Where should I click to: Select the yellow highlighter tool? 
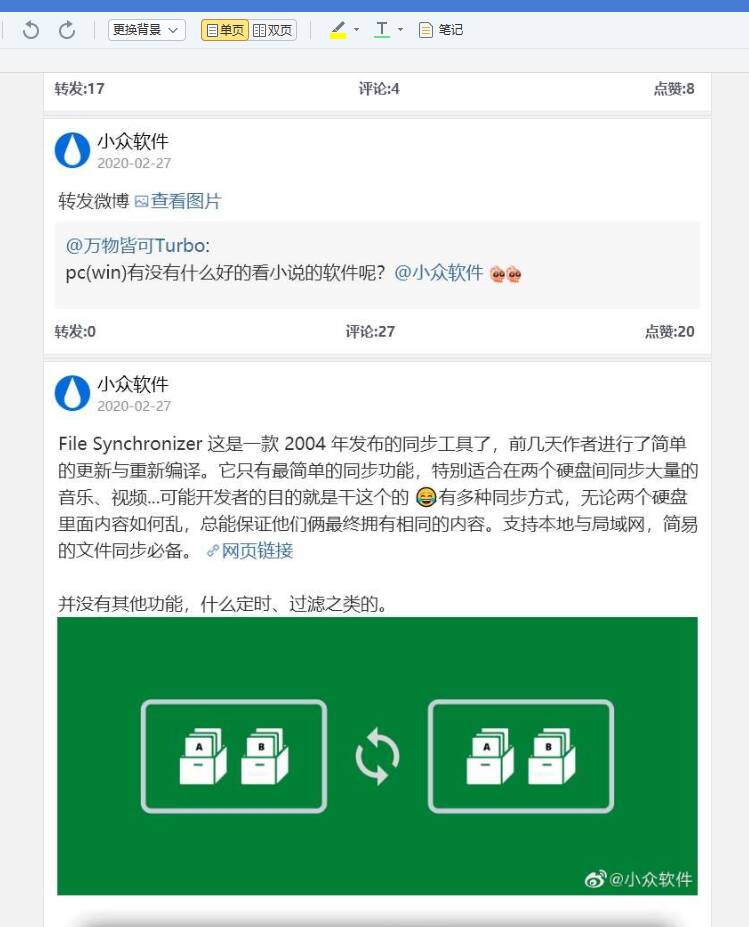[338, 30]
